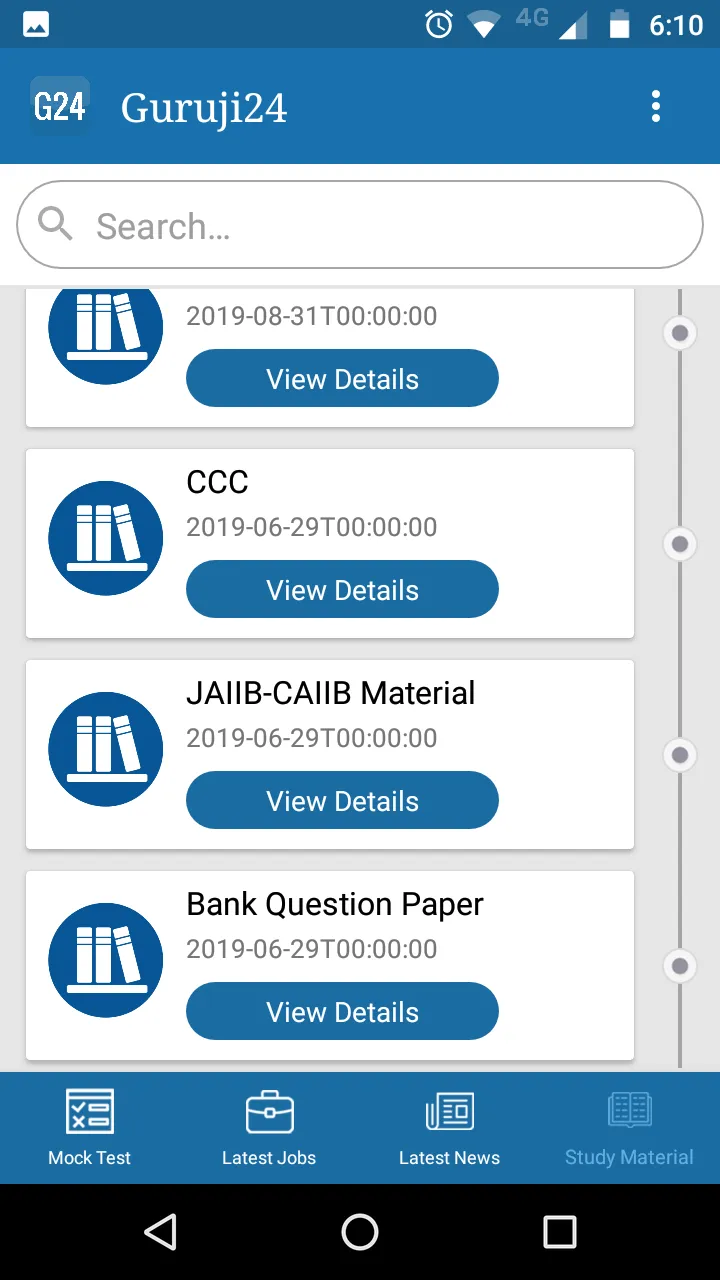Image resolution: width=720 pixels, height=1280 pixels.
Task: Tap the timeline marker beside JAIIB-CAIIB card
Action: click(x=679, y=755)
